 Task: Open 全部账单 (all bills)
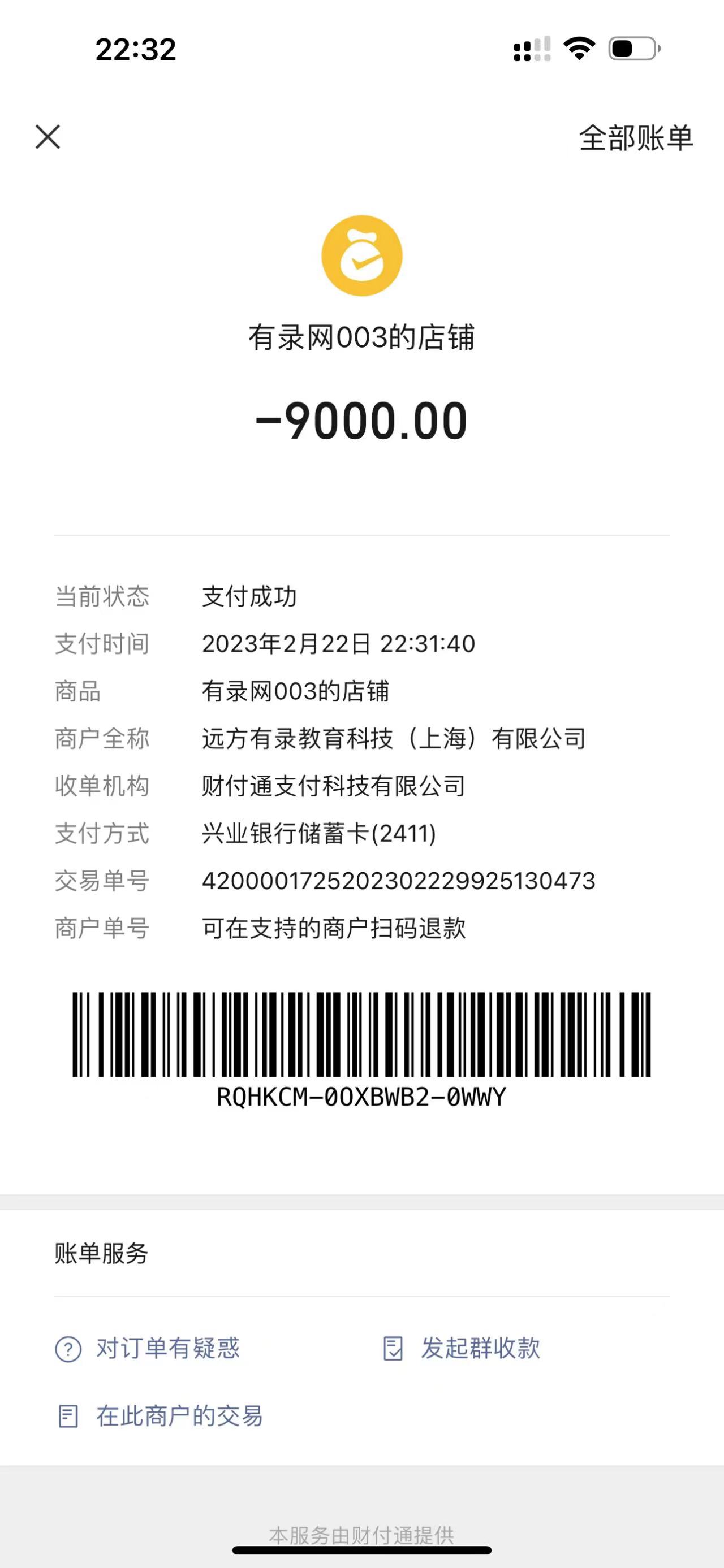click(635, 138)
